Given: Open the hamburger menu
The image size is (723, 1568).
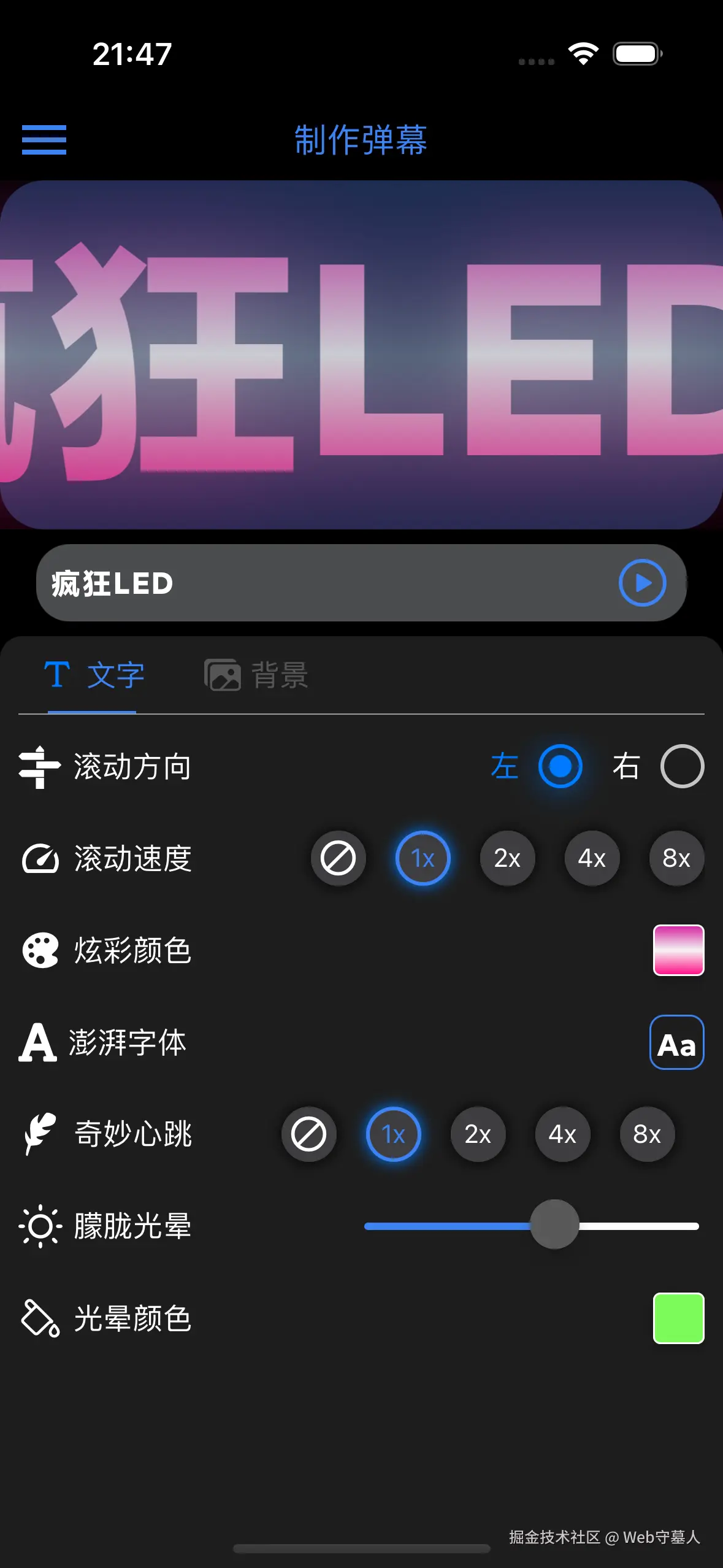Looking at the screenshot, I should pyautogui.click(x=44, y=140).
